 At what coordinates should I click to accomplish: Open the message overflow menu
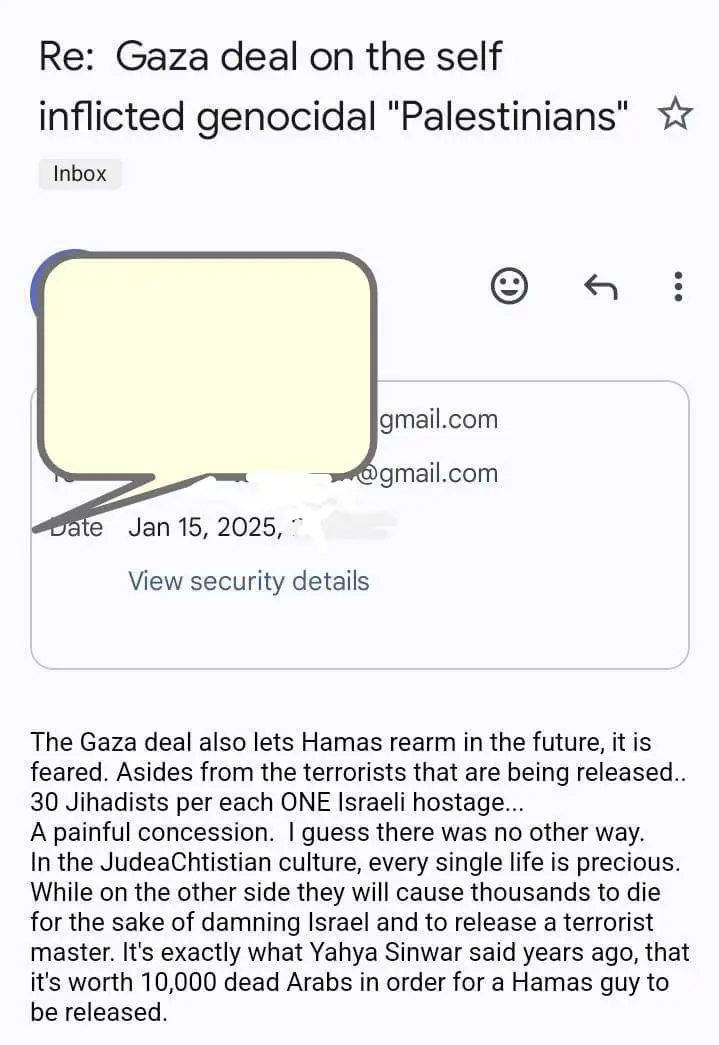(678, 287)
